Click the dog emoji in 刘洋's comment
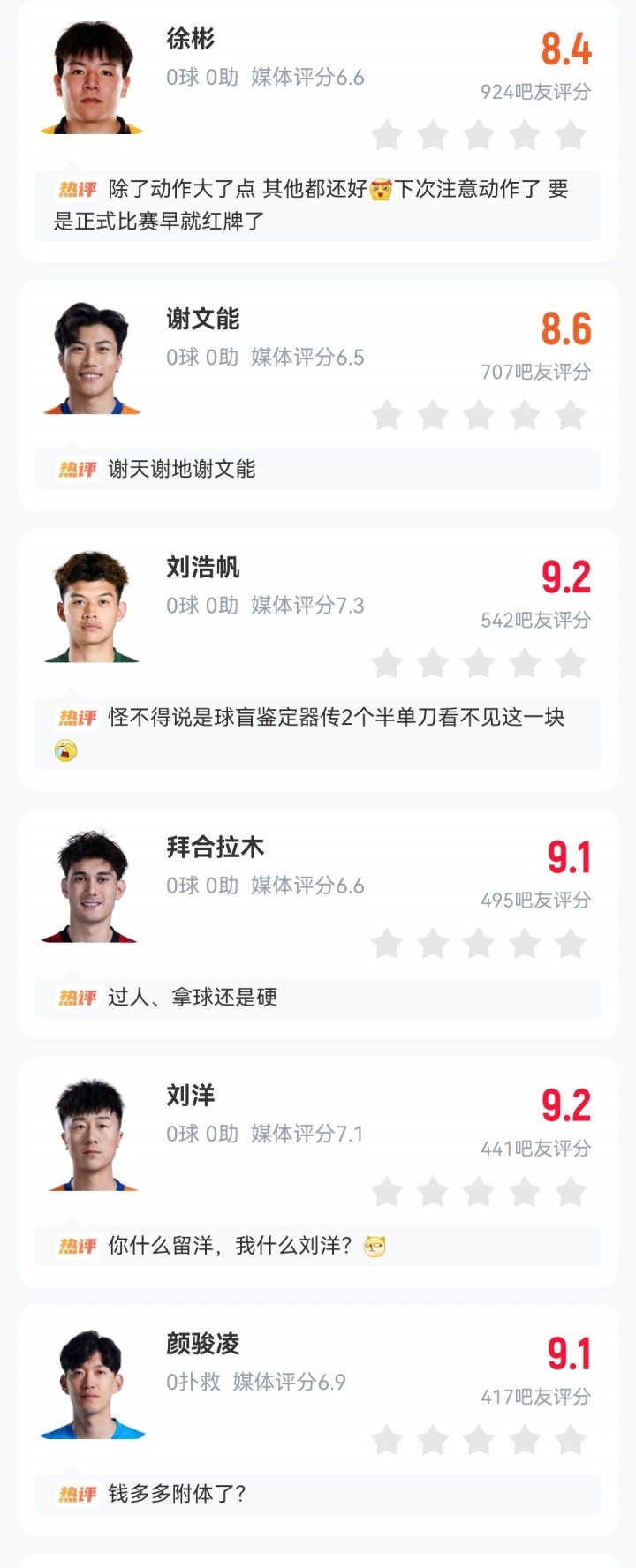636x1568 pixels. point(375,1247)
